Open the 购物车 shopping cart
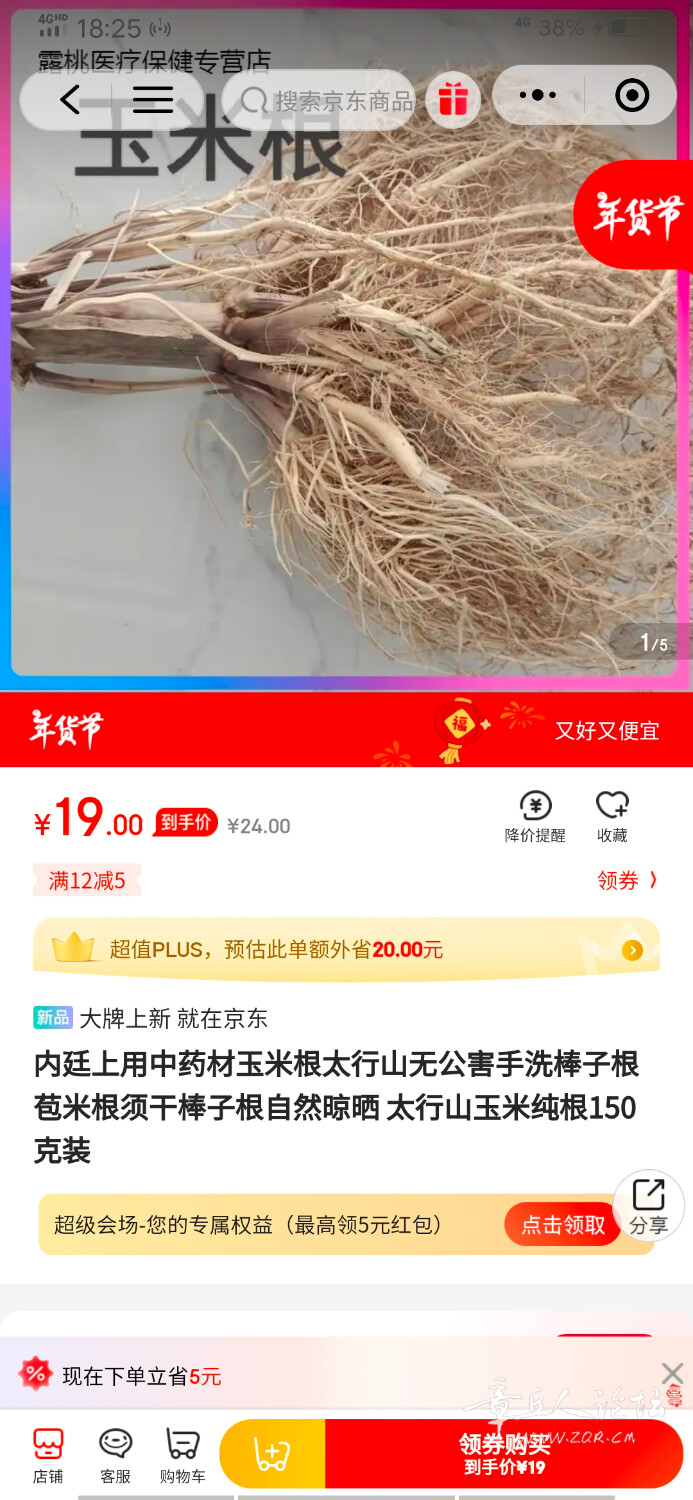 coord(182,1455)
